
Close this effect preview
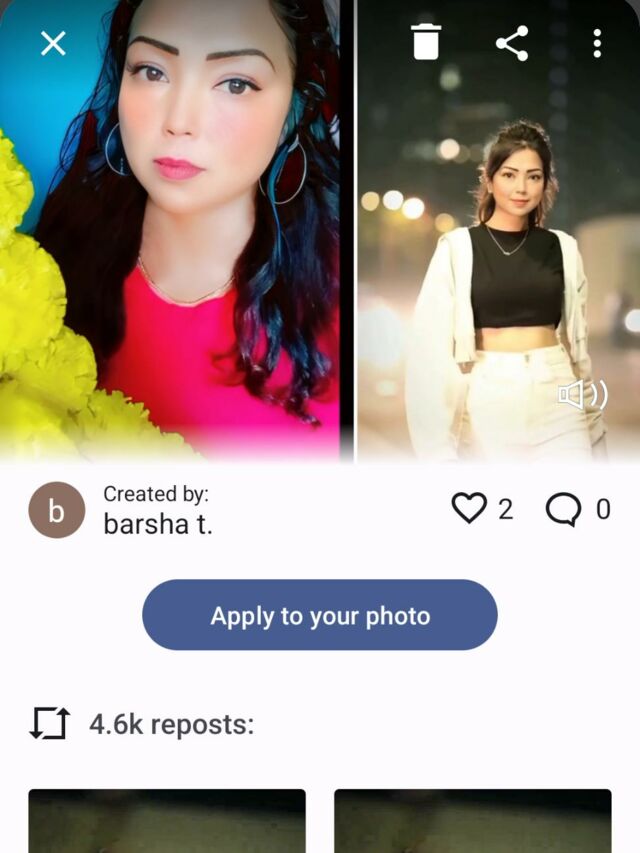point(53,43)
